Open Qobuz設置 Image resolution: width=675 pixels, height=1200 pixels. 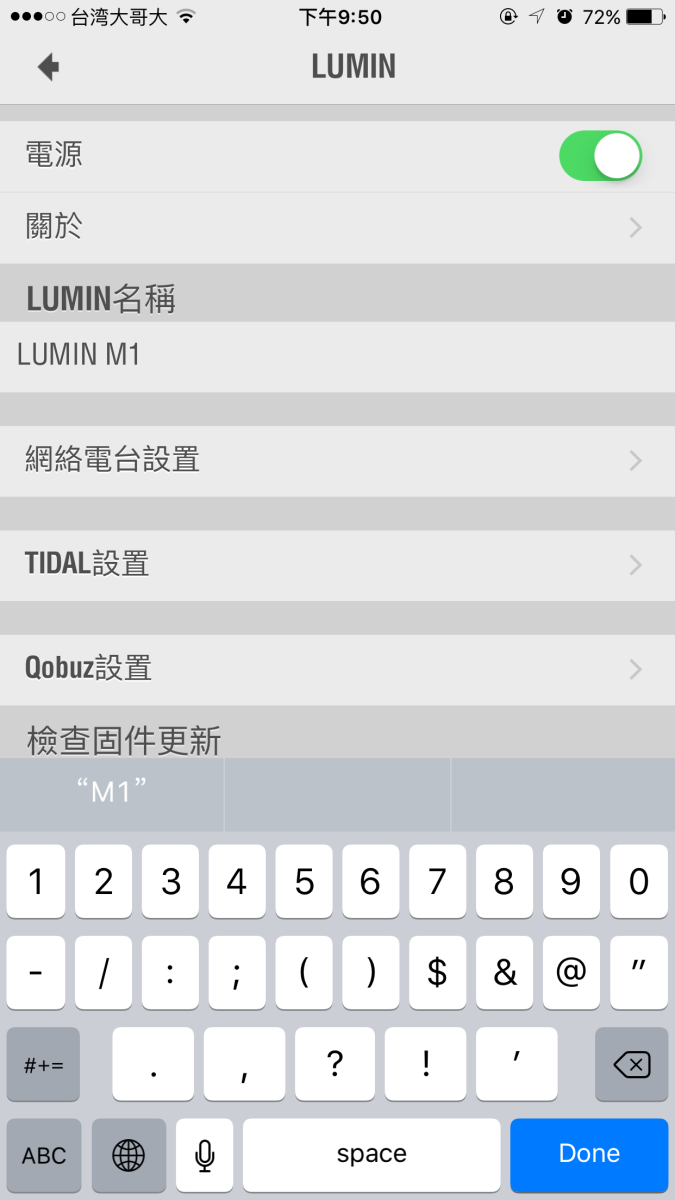[x=337, y=669]
